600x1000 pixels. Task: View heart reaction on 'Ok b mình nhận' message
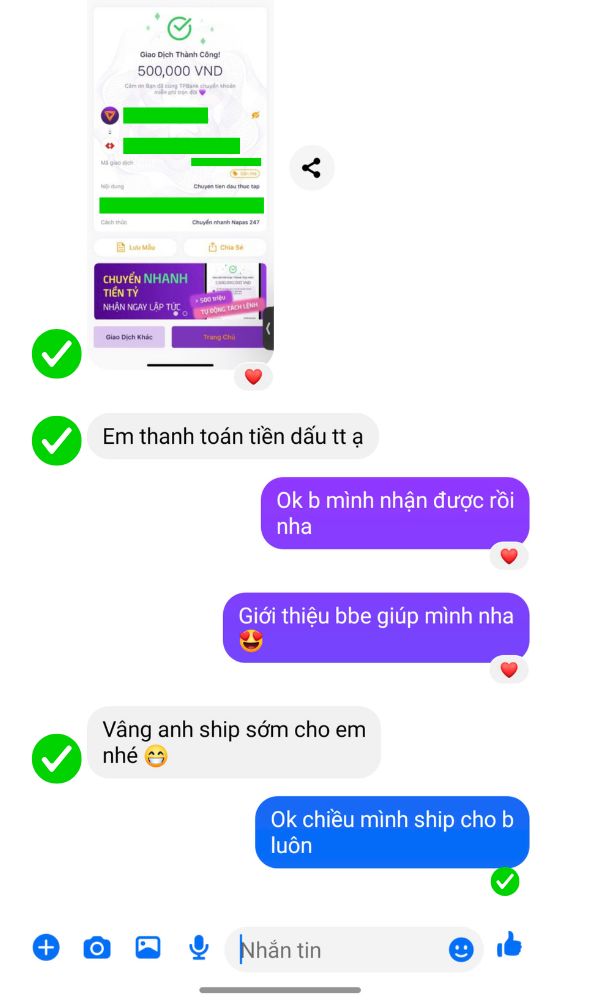509,556
